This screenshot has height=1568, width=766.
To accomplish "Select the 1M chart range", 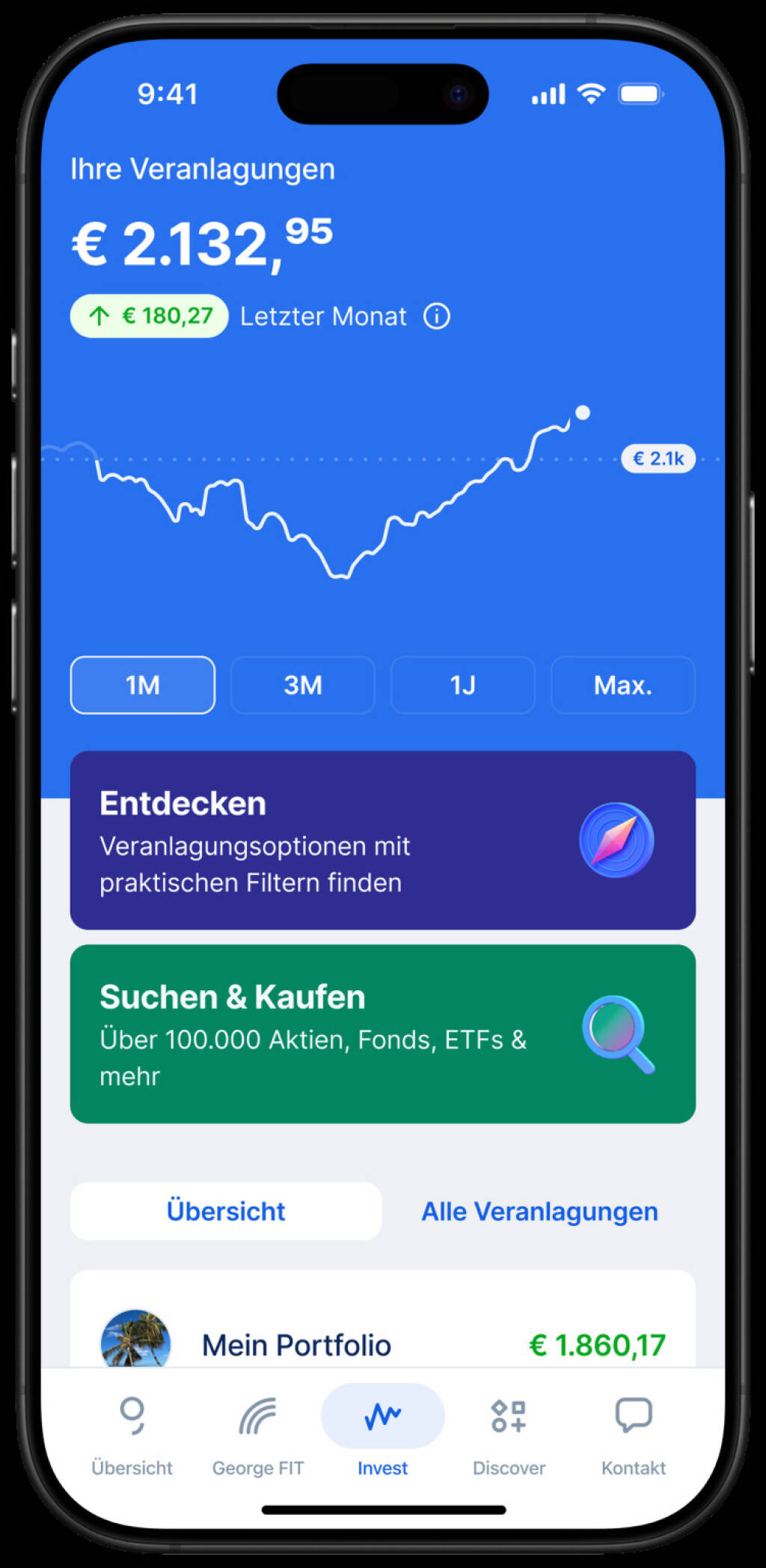I will click(x=143, y=685).
